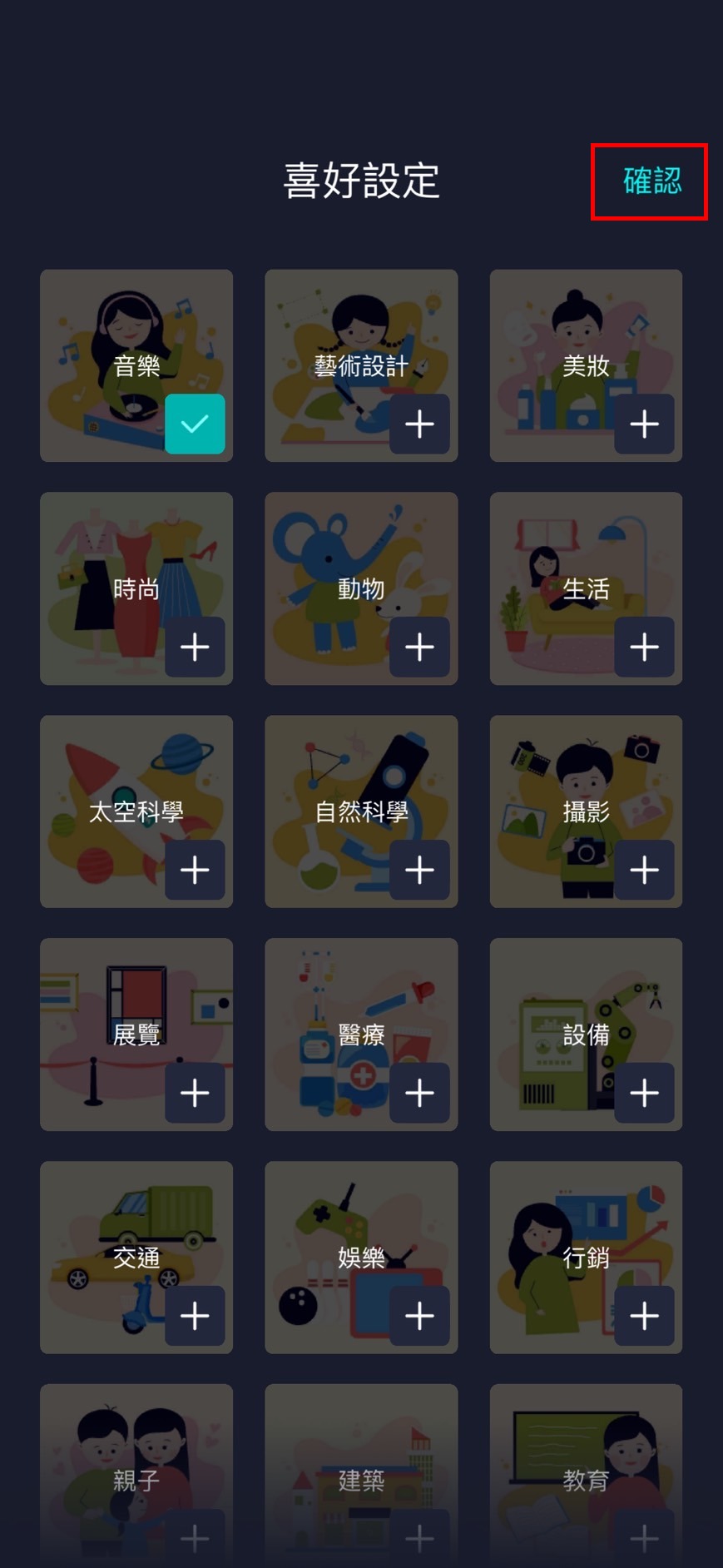Select the 親子 category

(195, 1537)
